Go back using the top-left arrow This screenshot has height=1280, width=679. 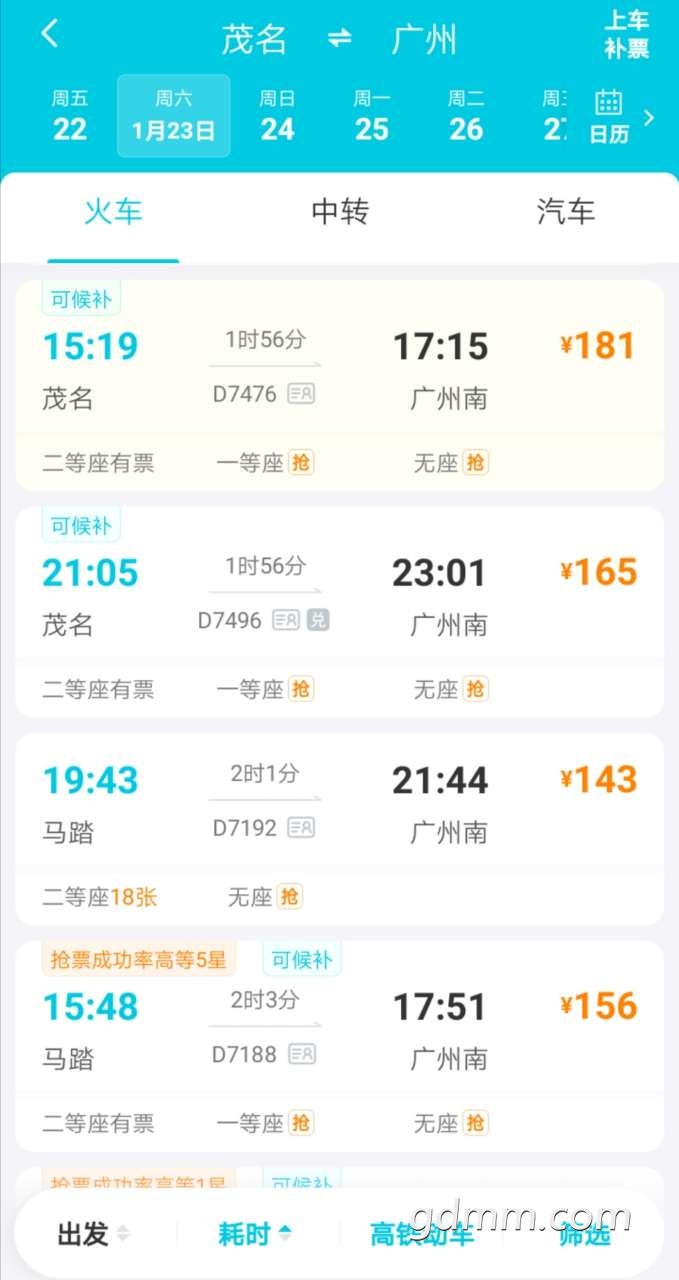[50, 34]
